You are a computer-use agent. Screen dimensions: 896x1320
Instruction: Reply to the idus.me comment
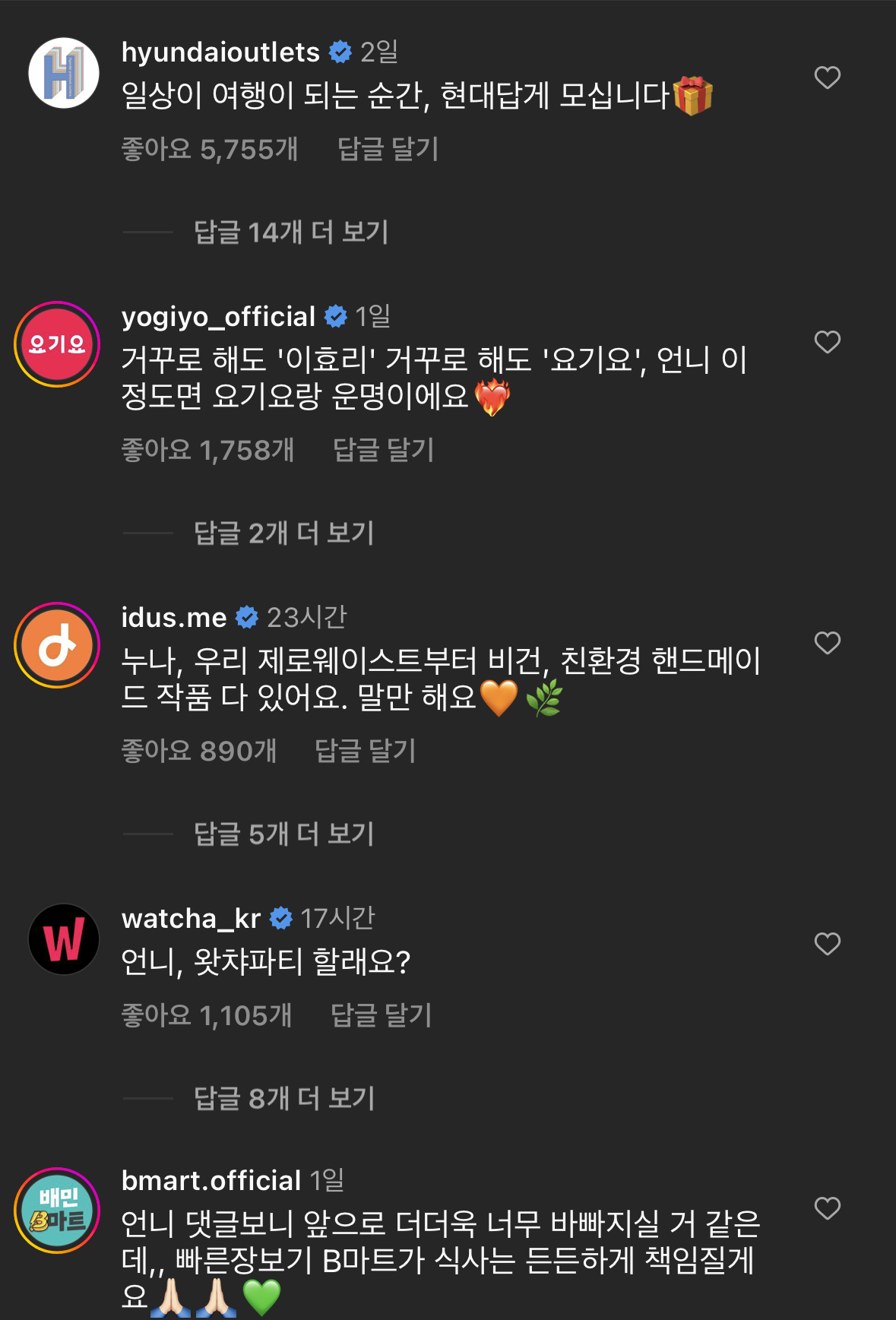click(x=365, y=751)
